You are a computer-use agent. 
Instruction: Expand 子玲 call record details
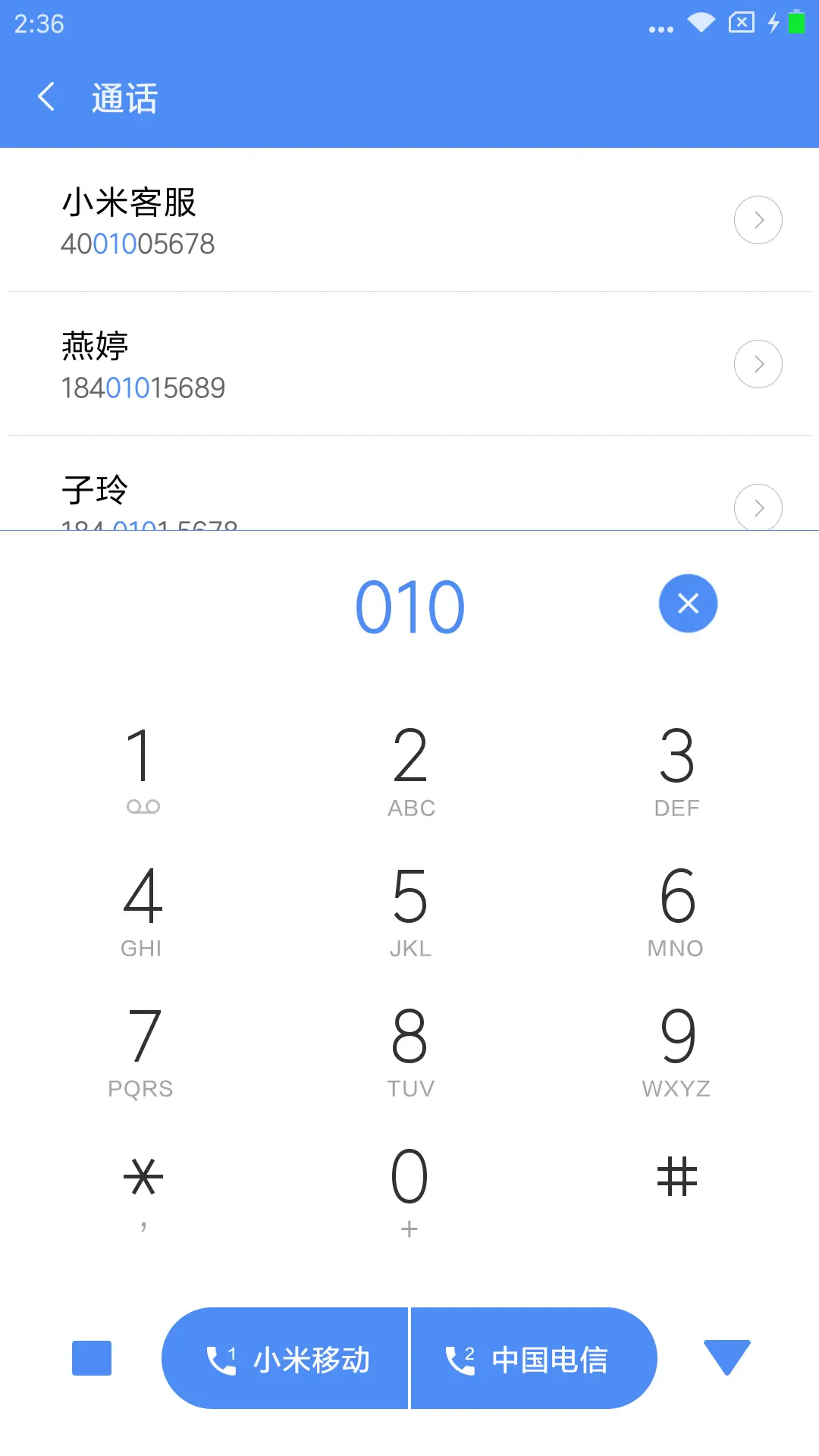[x=758, y=507]
